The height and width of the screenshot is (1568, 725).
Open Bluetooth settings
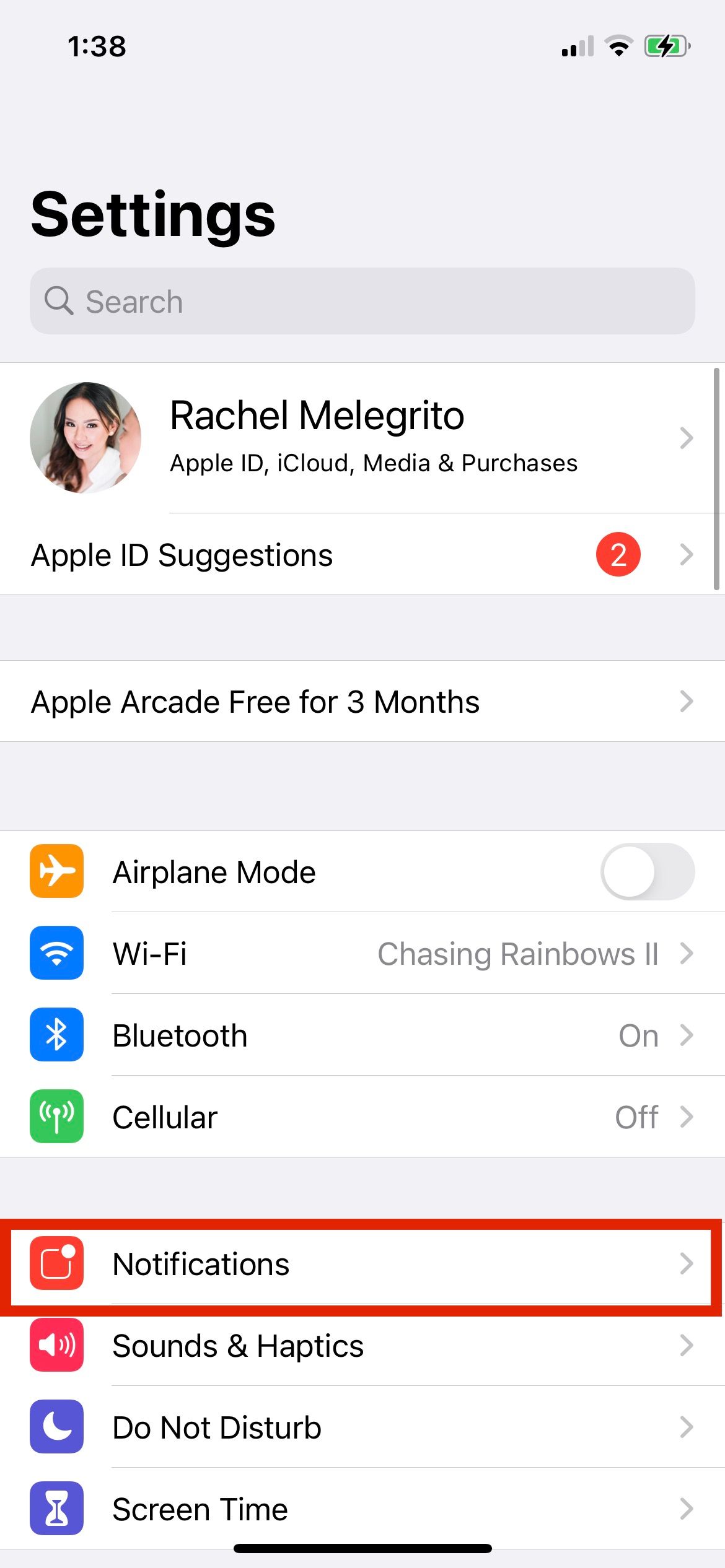(362, 1035)
